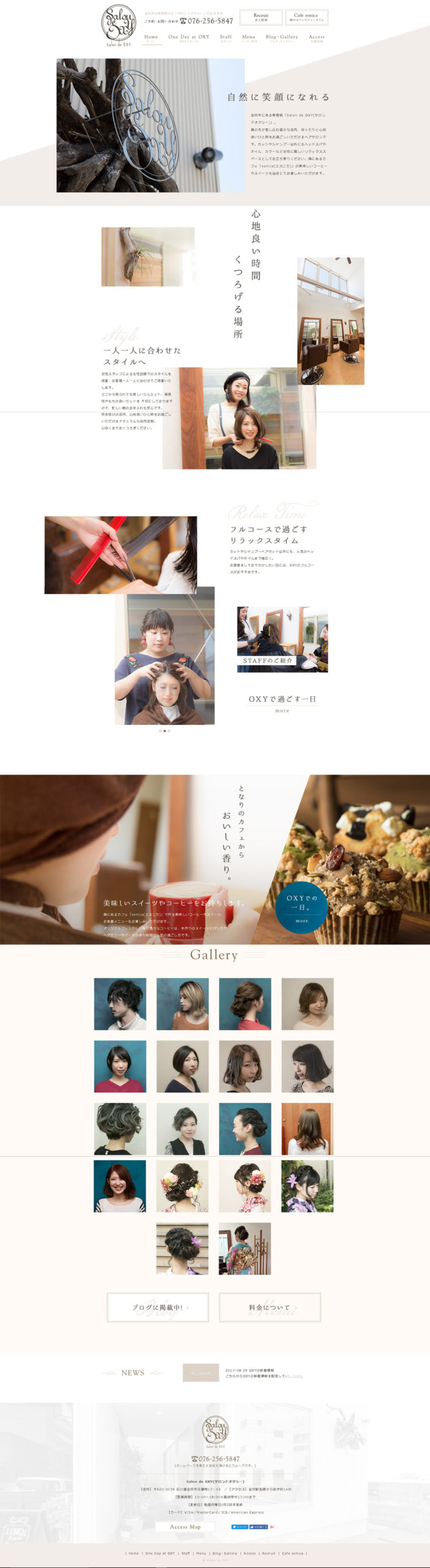Open the Cafe esnica header button

click(x=306, y=17)
